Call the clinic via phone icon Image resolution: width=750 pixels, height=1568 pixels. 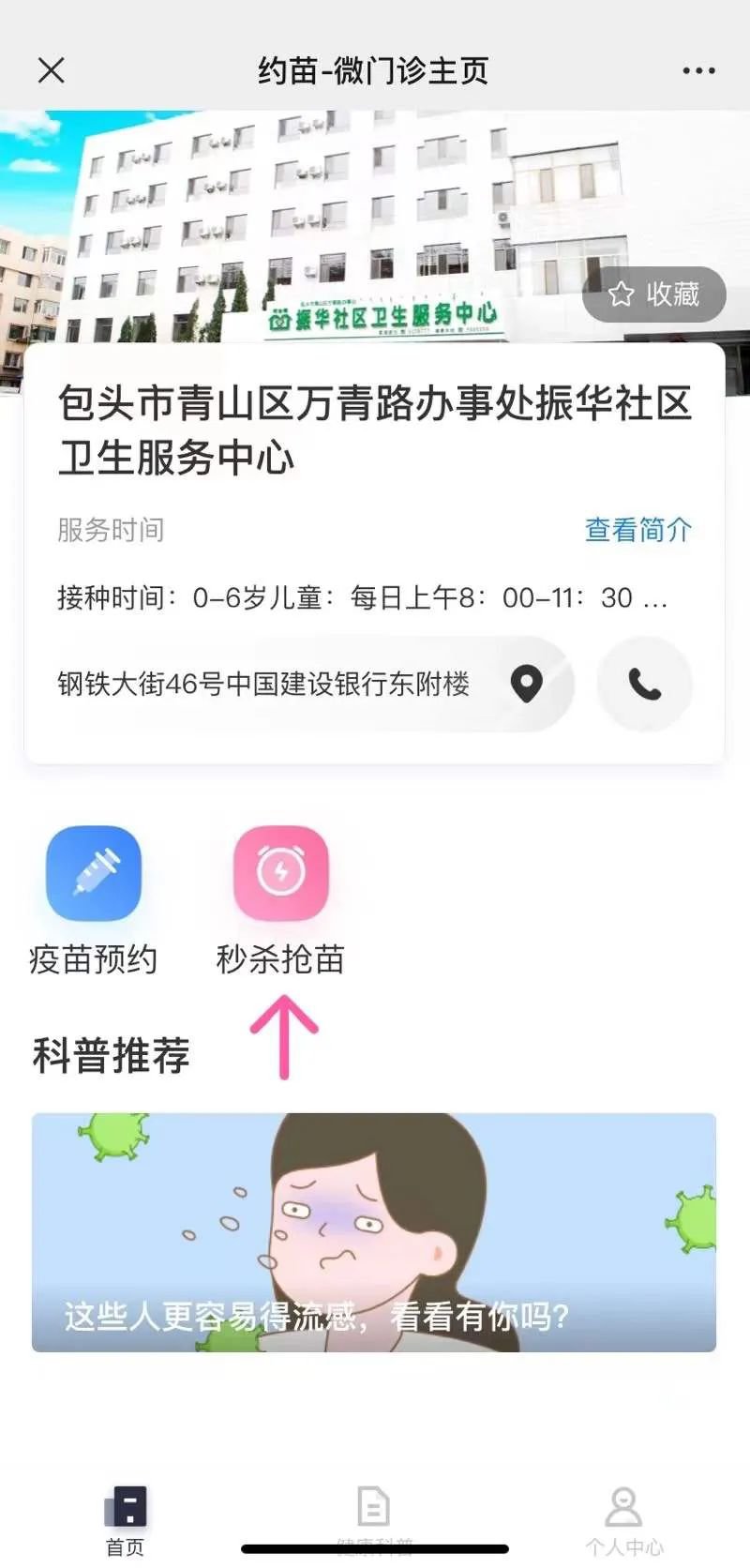[x=644, y=684]
